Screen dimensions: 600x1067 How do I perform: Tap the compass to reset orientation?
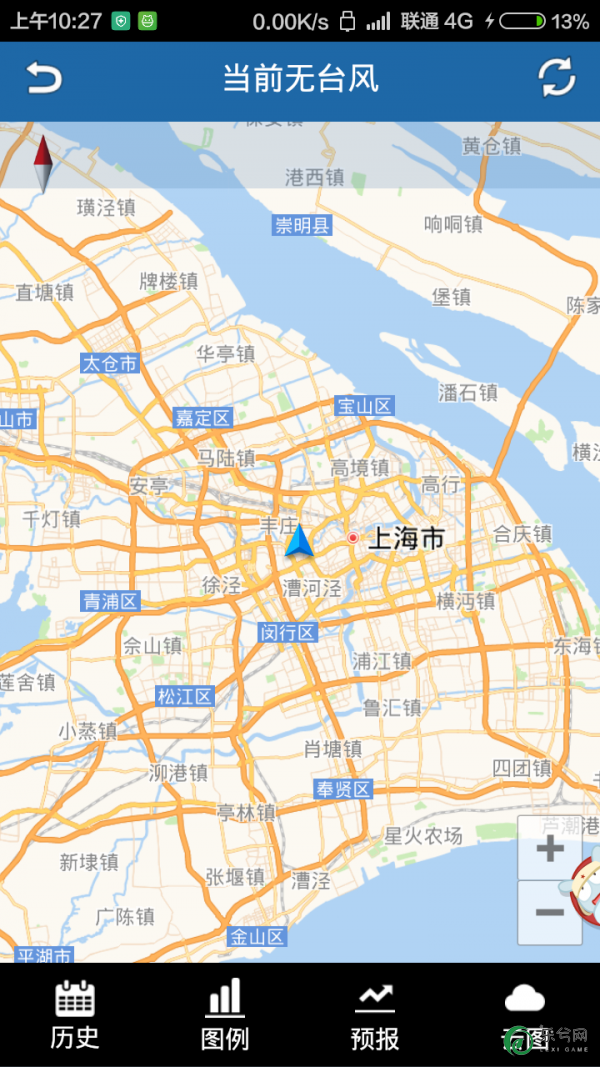43,164
